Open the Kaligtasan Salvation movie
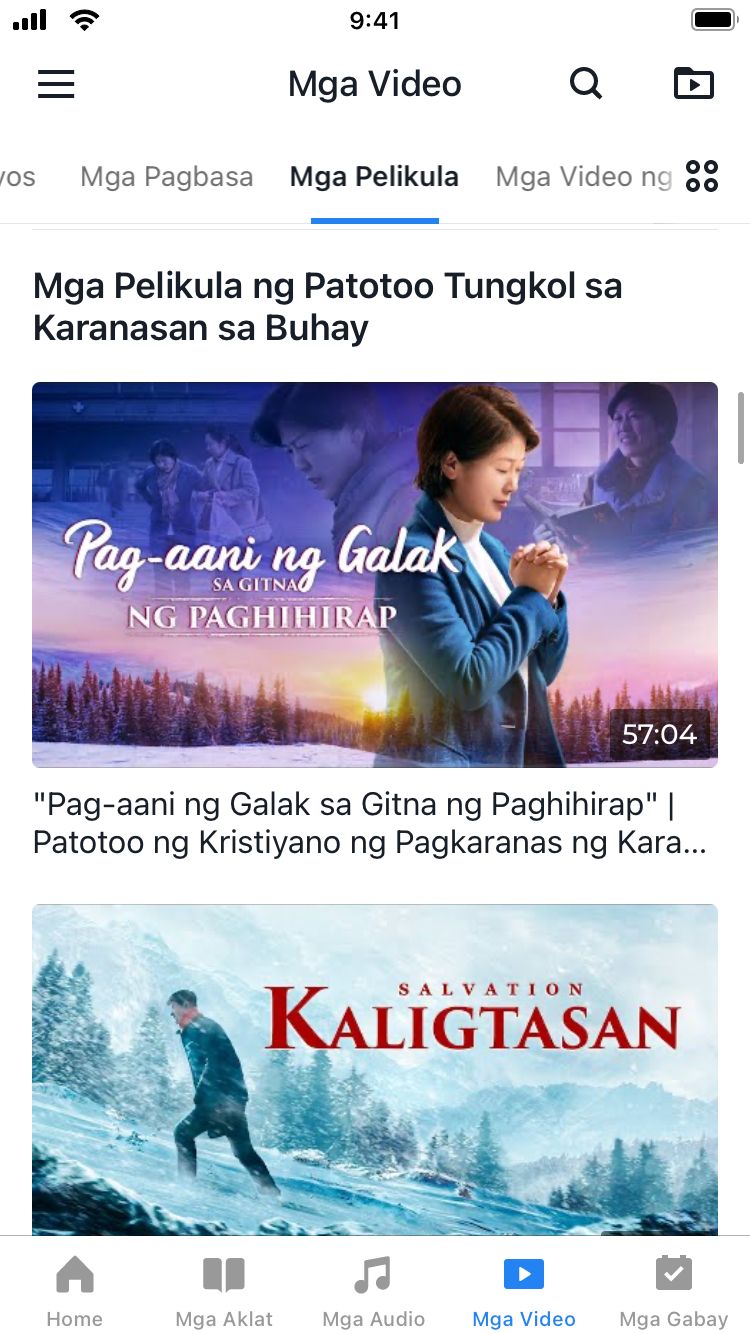Image resolution: width=750 pixels, height=1334 pixels. (x=375, y=1068)
